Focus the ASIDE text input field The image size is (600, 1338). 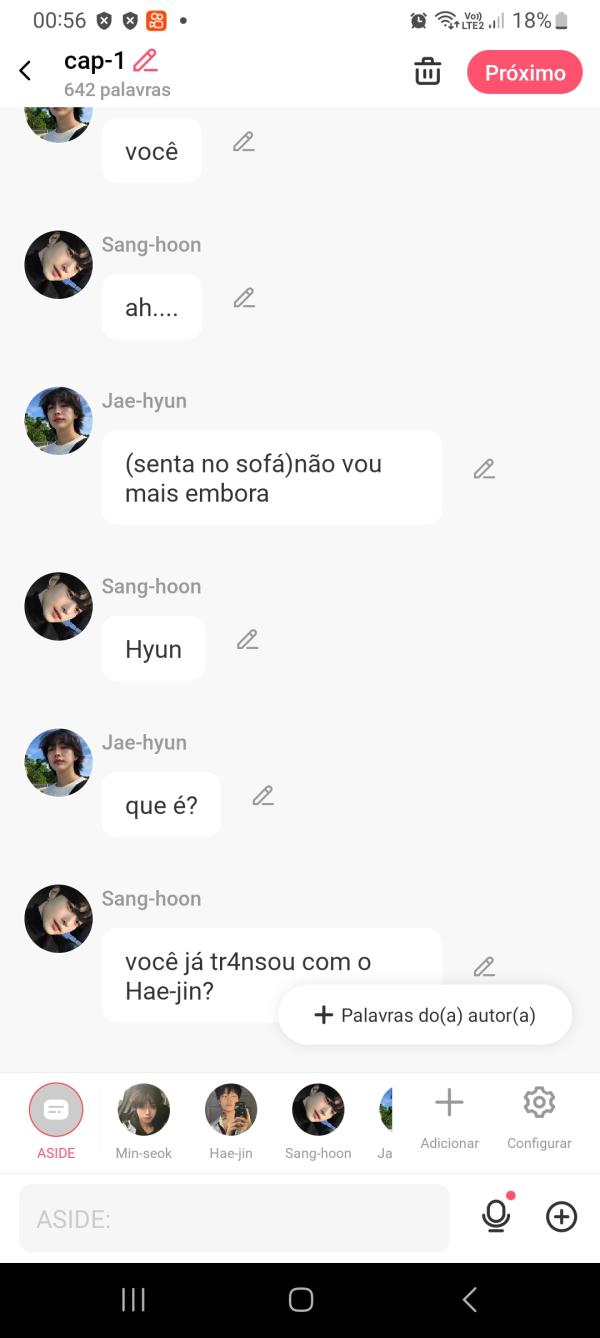(234, 1218)
